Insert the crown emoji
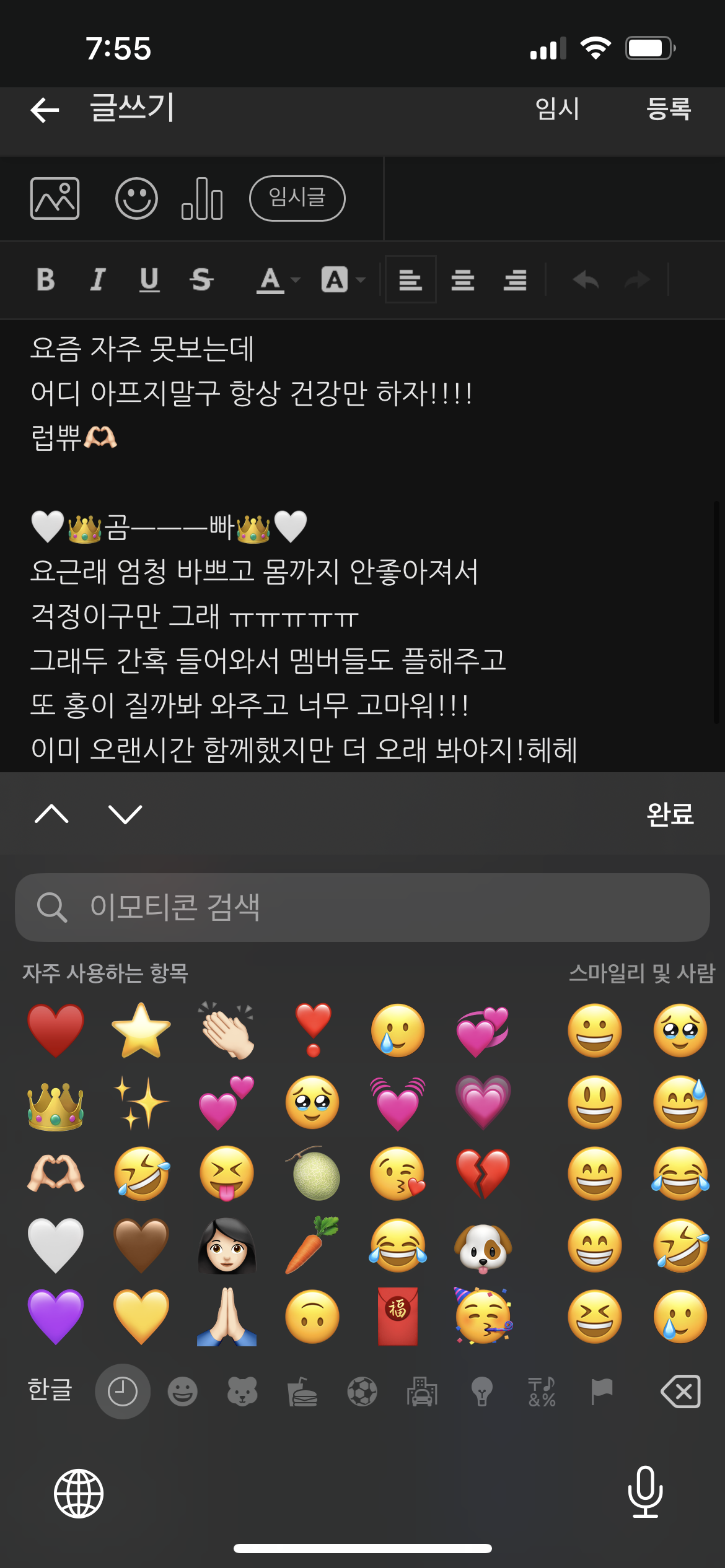Screen dimensions: 725x1568 [x=56, y=1103]
